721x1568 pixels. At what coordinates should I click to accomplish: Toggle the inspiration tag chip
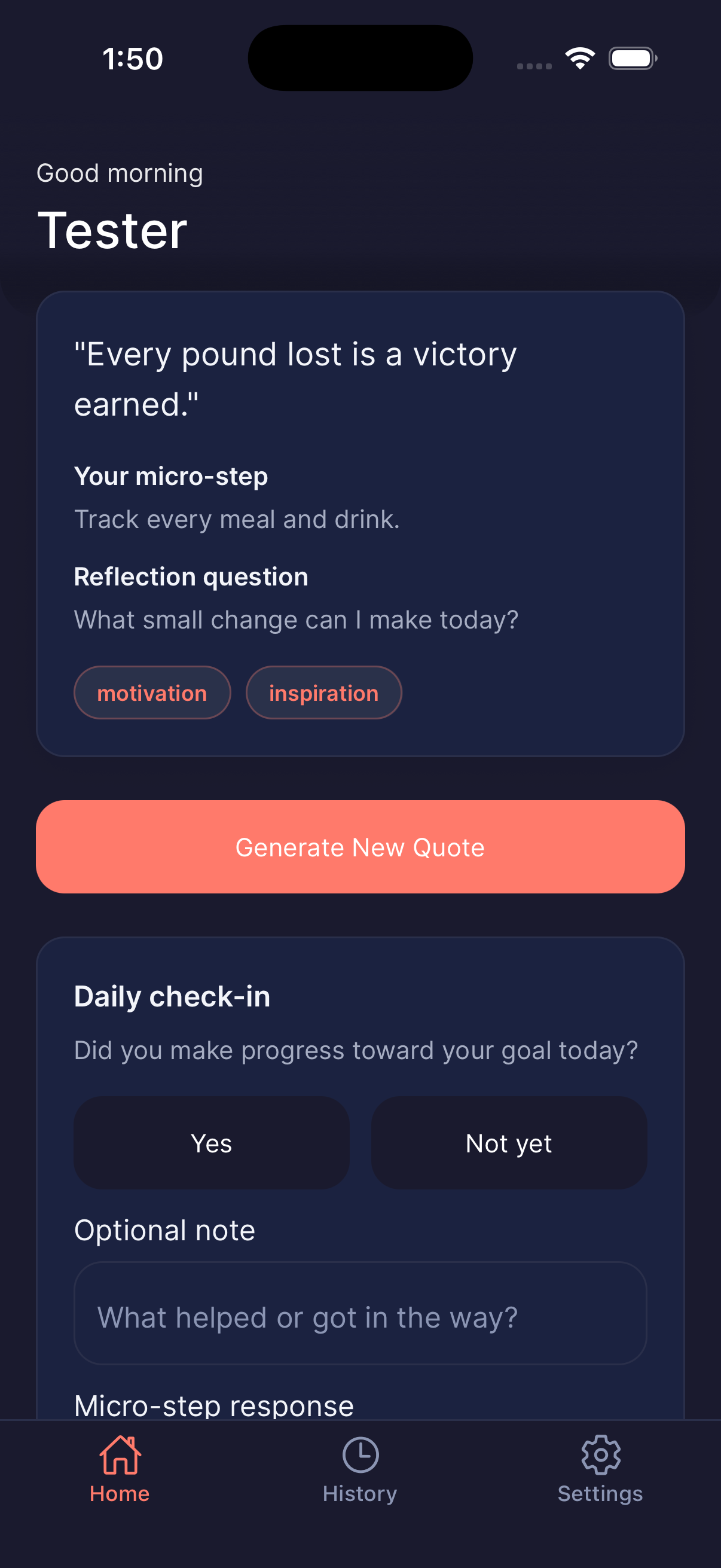coord(323,693)
